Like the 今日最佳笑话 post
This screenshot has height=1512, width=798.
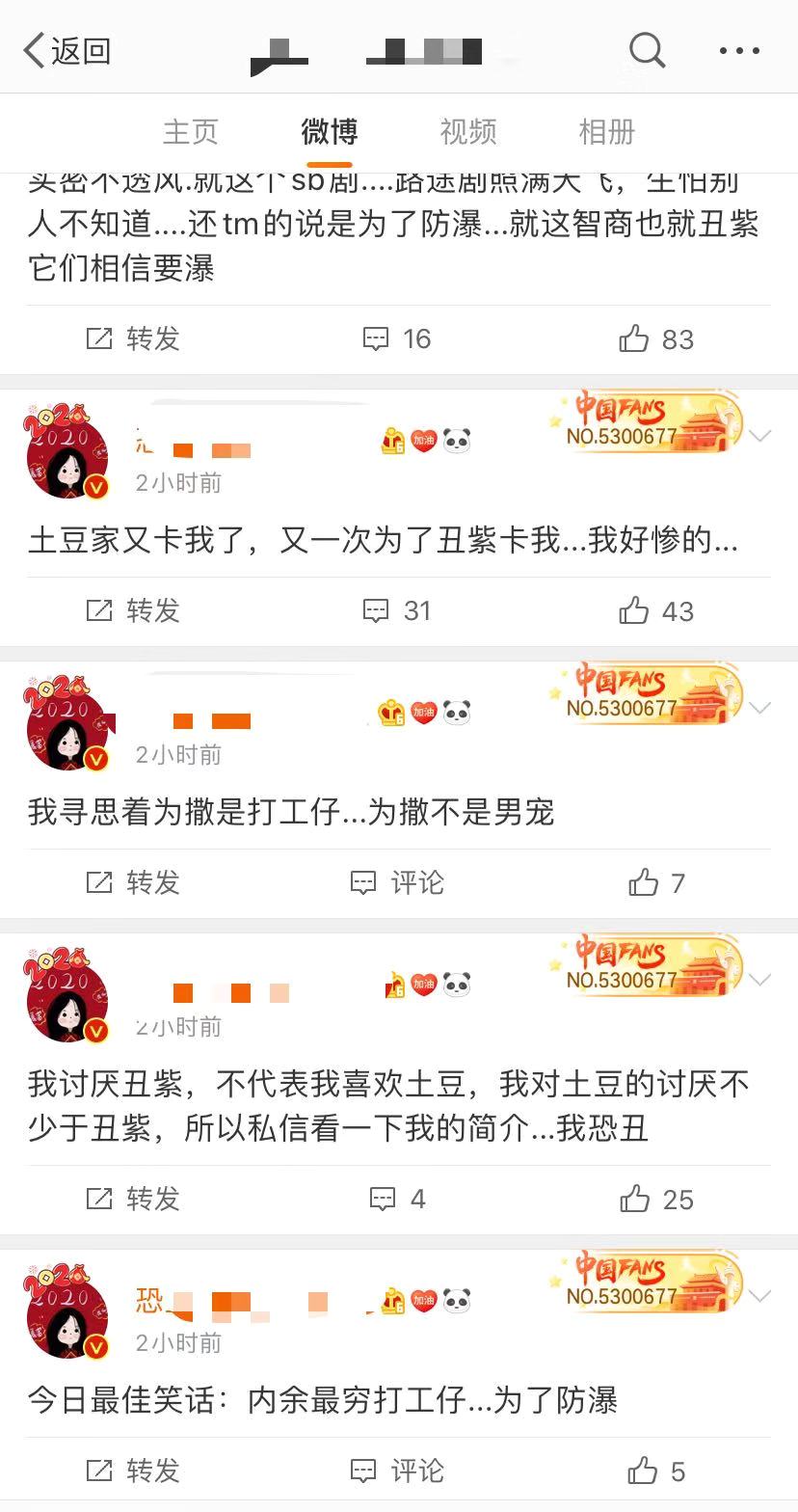tap(655, 1471)
